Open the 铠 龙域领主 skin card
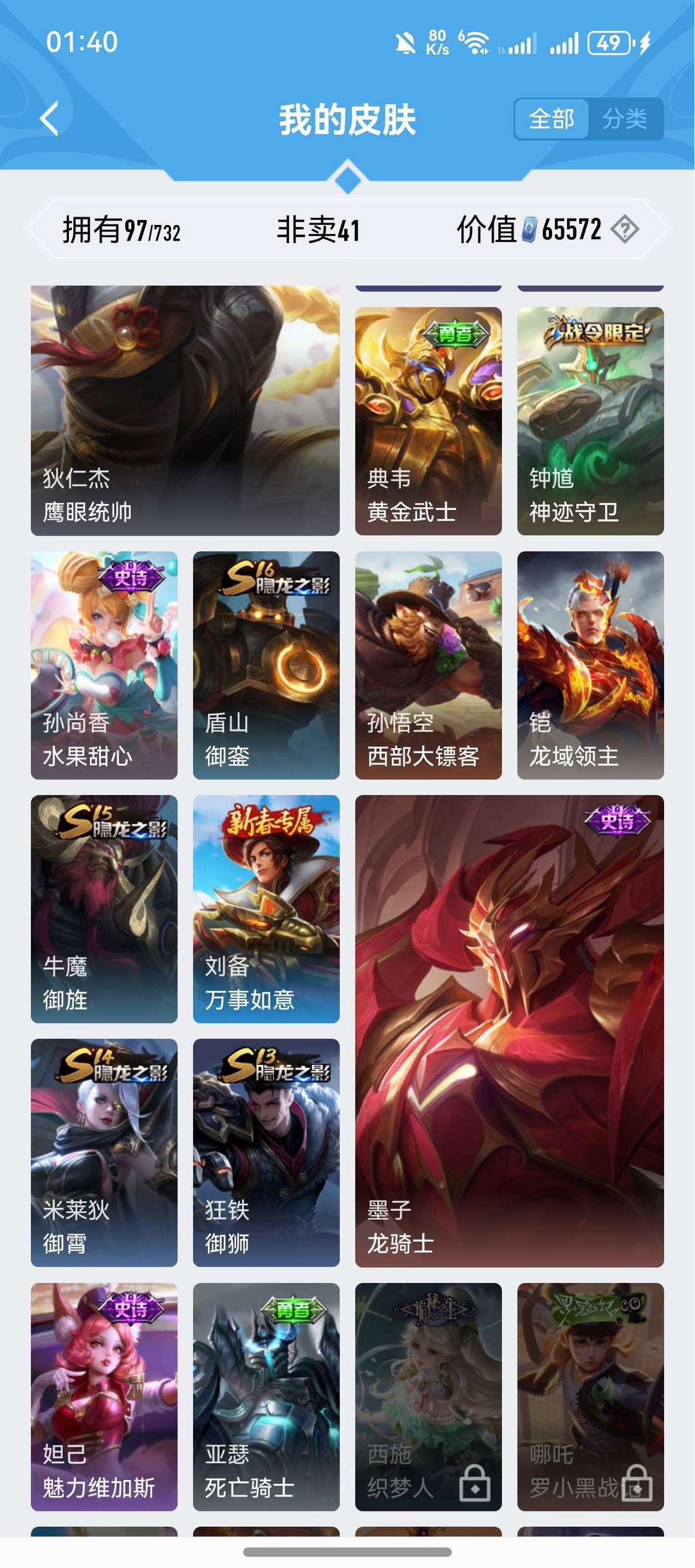The width and height of the screenshot is (695, 1568). pyautogui.click(x=591, y=665)
